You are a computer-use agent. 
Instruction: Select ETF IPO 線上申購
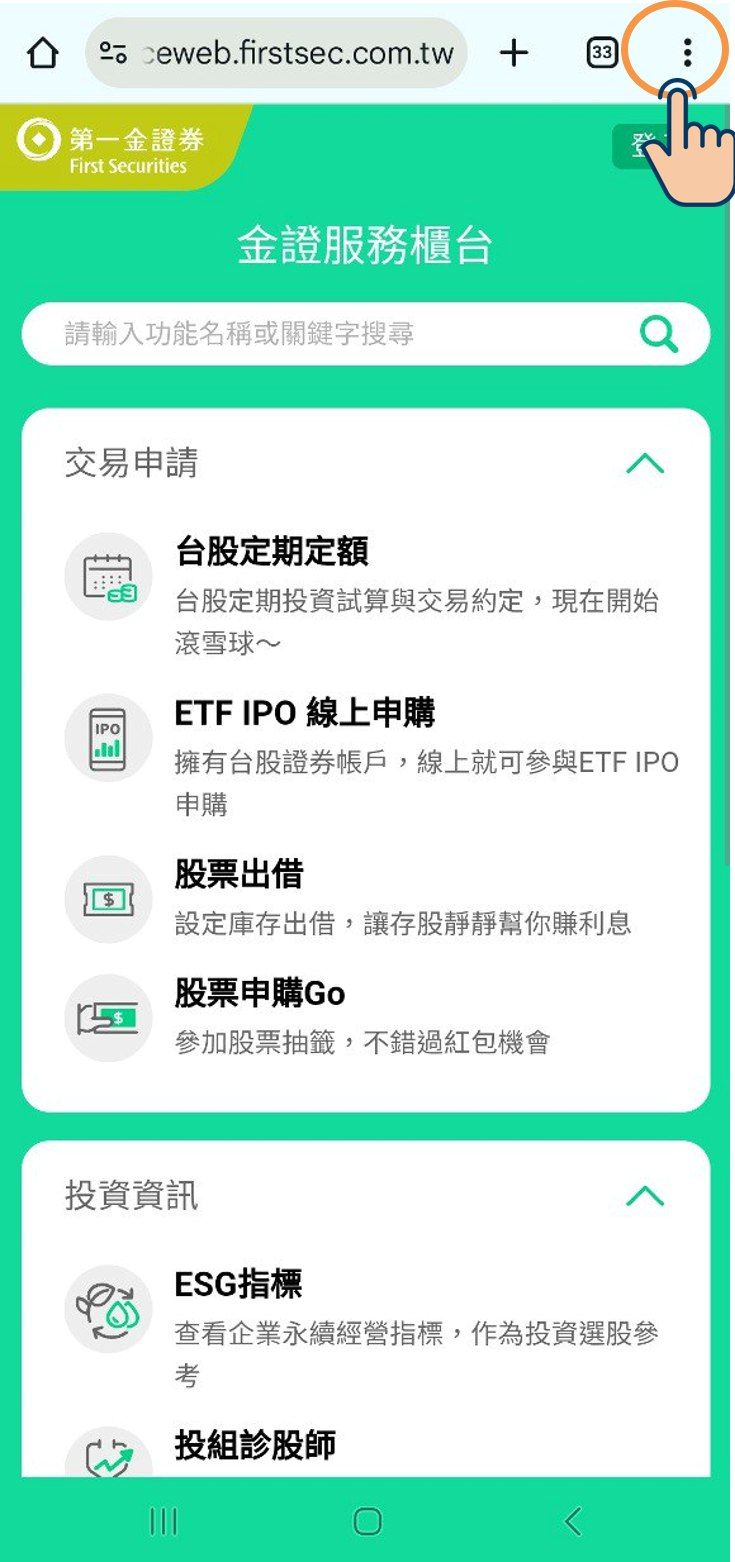(305, 713)
